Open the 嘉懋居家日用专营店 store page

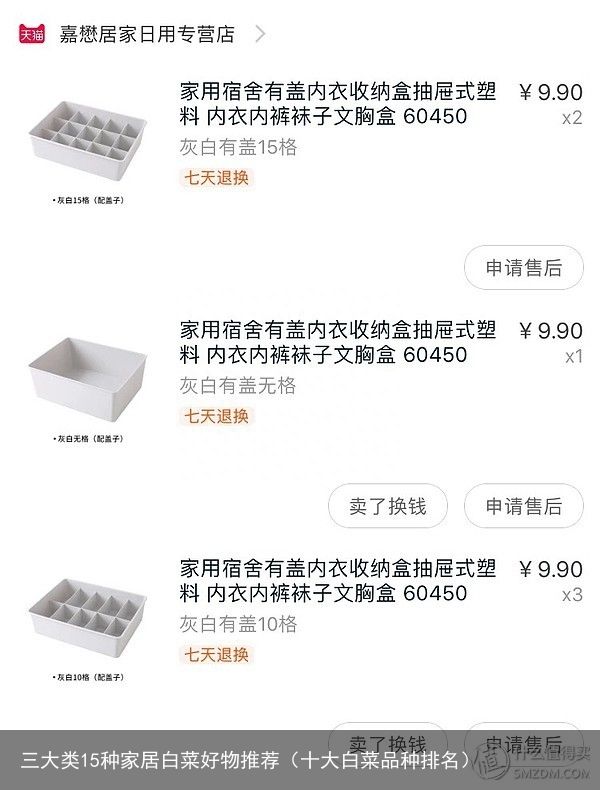(147, 34)
